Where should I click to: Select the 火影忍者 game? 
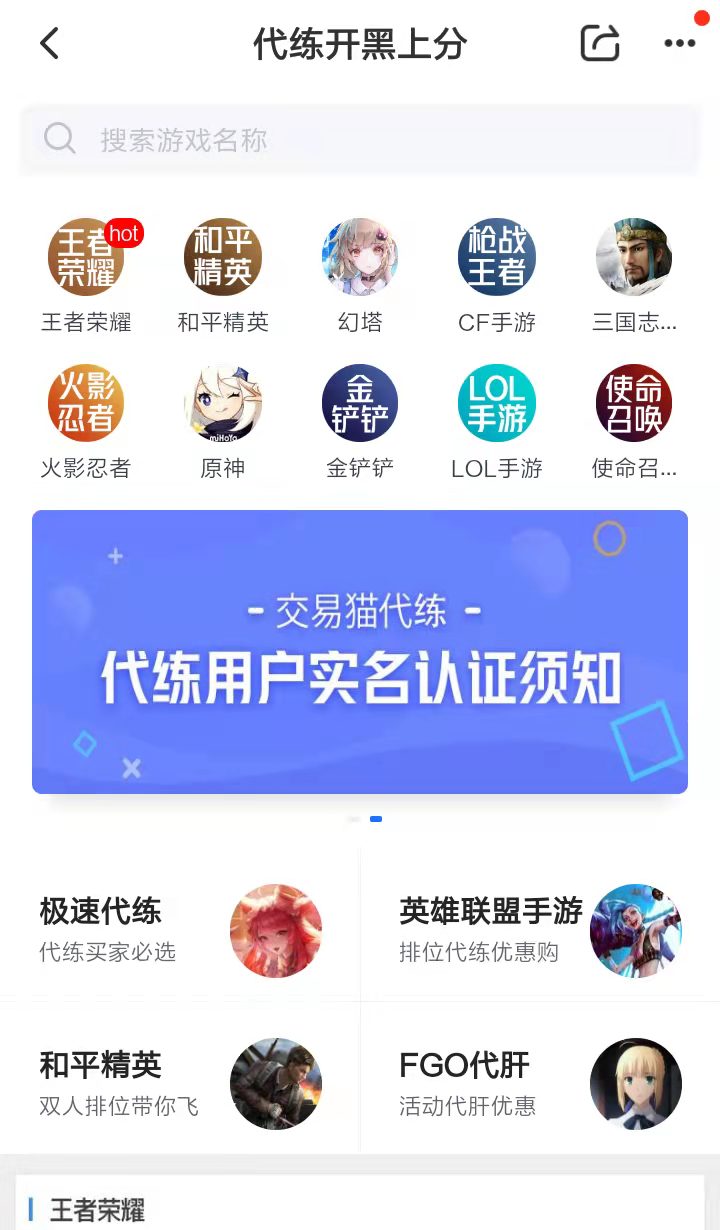point(86,404)
